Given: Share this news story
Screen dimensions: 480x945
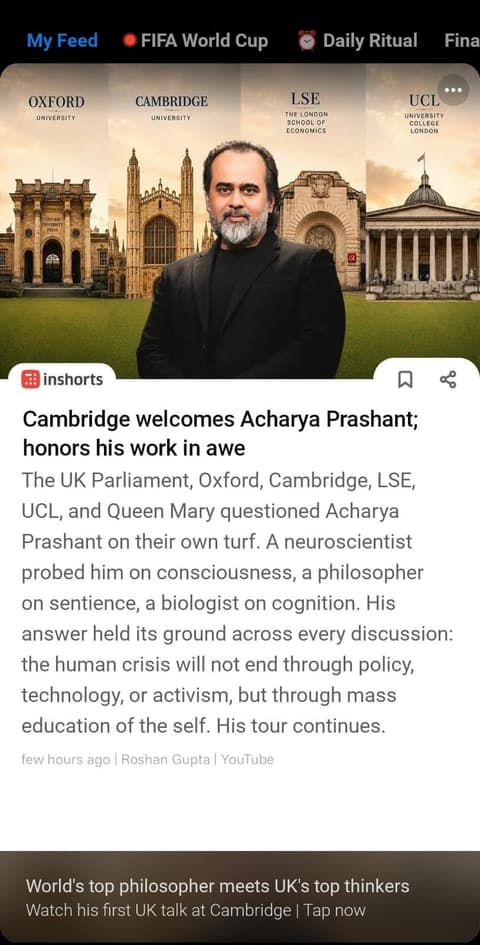Looking at the screenshot, I should tap(448, 379).
